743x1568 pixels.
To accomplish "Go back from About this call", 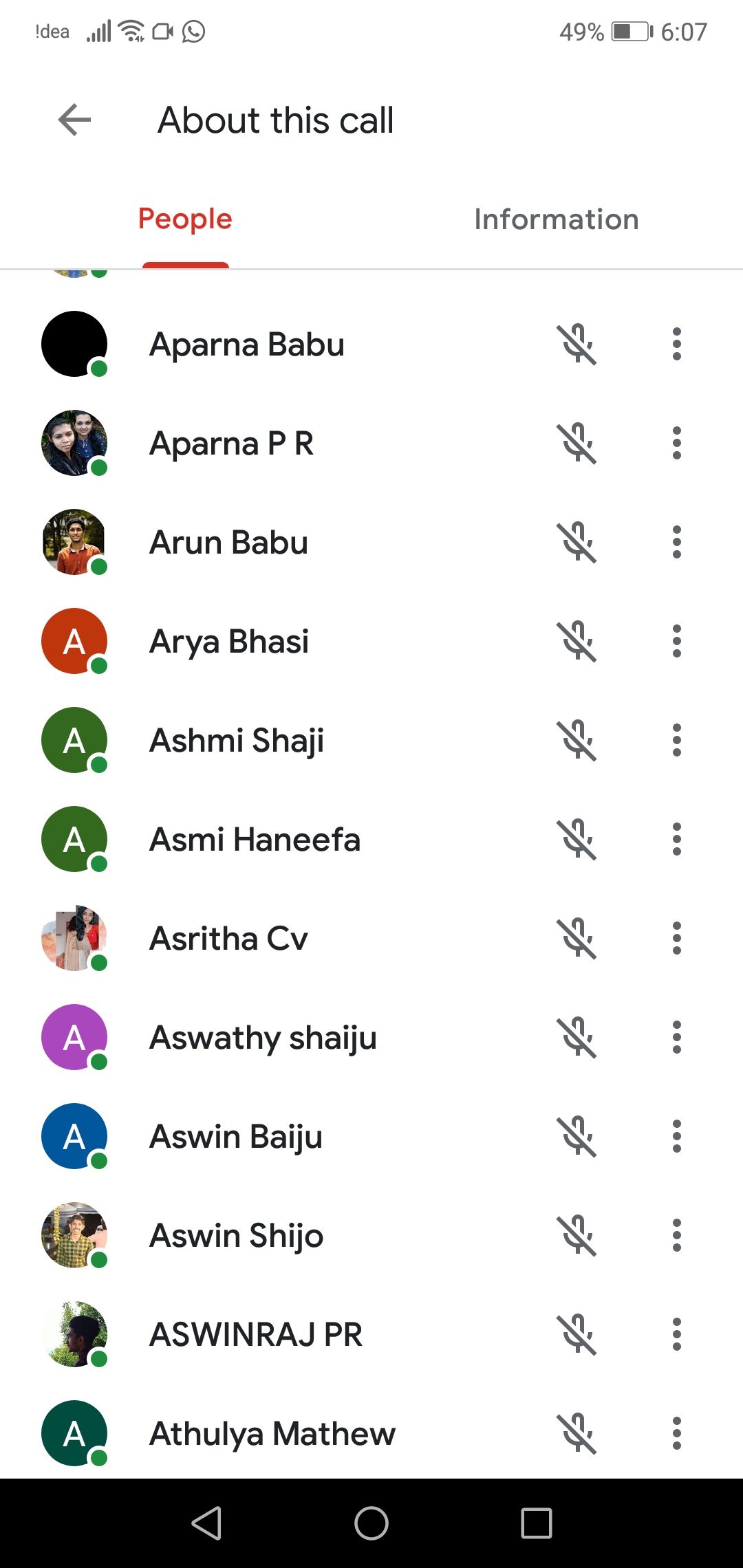I will 74,120.
